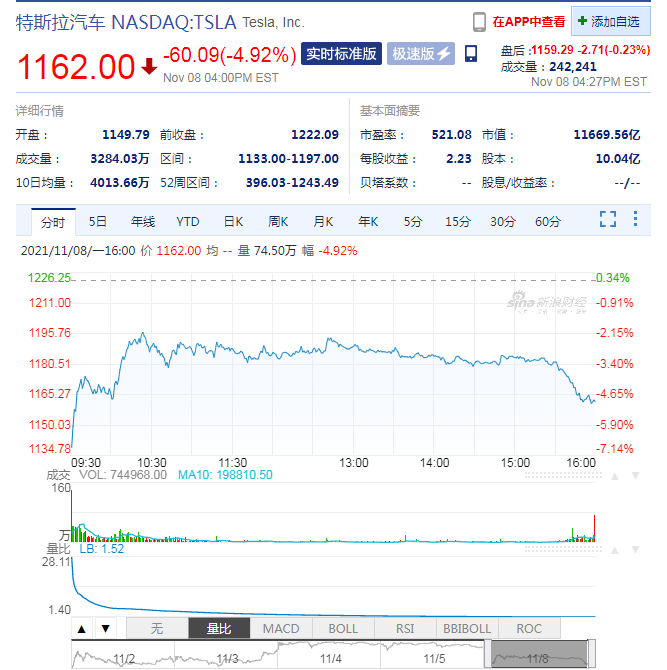The image size is (667, 670).
Task: Switch to the 日K chart
Action: pyautogui.click(x=233, y=222)
